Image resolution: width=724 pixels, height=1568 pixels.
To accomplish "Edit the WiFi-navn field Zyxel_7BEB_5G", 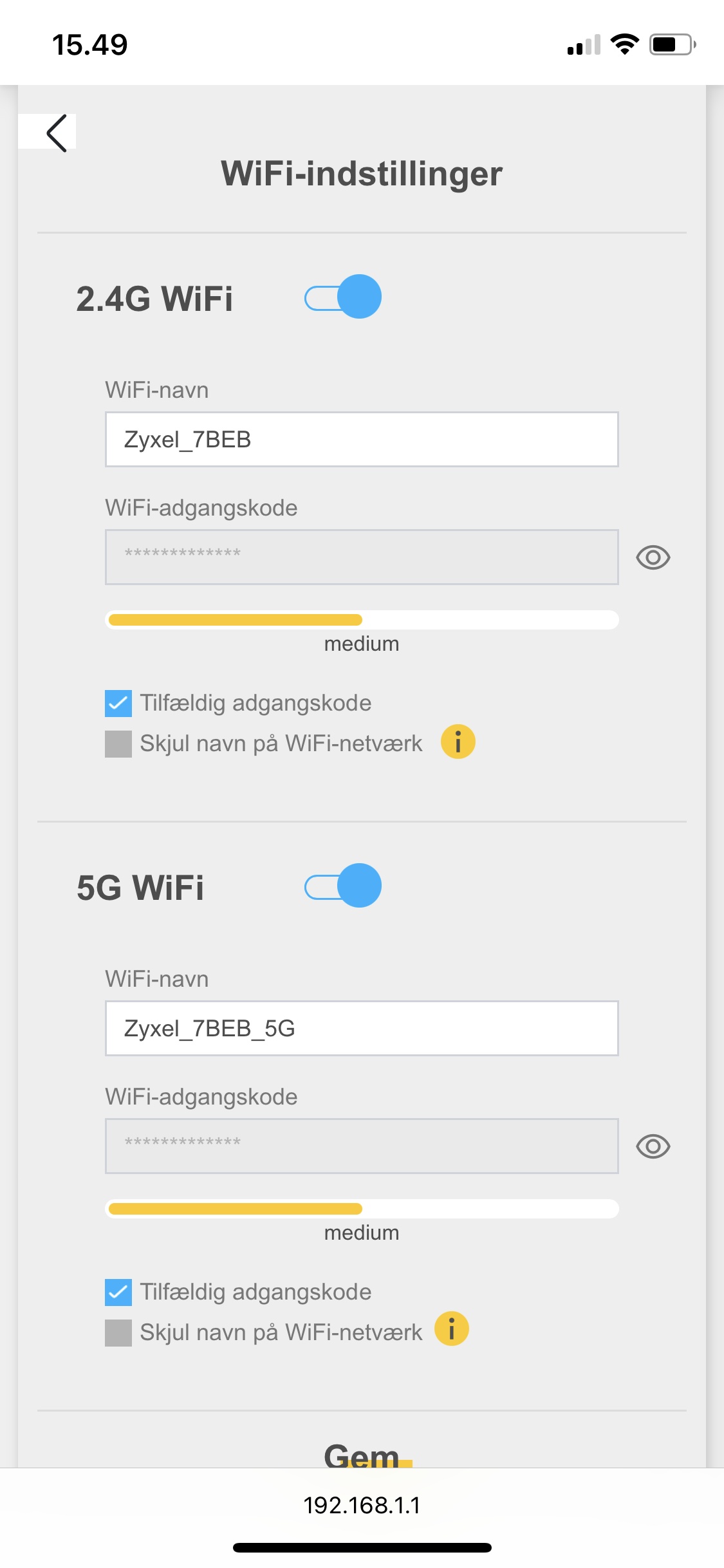I will [362, 1029].
